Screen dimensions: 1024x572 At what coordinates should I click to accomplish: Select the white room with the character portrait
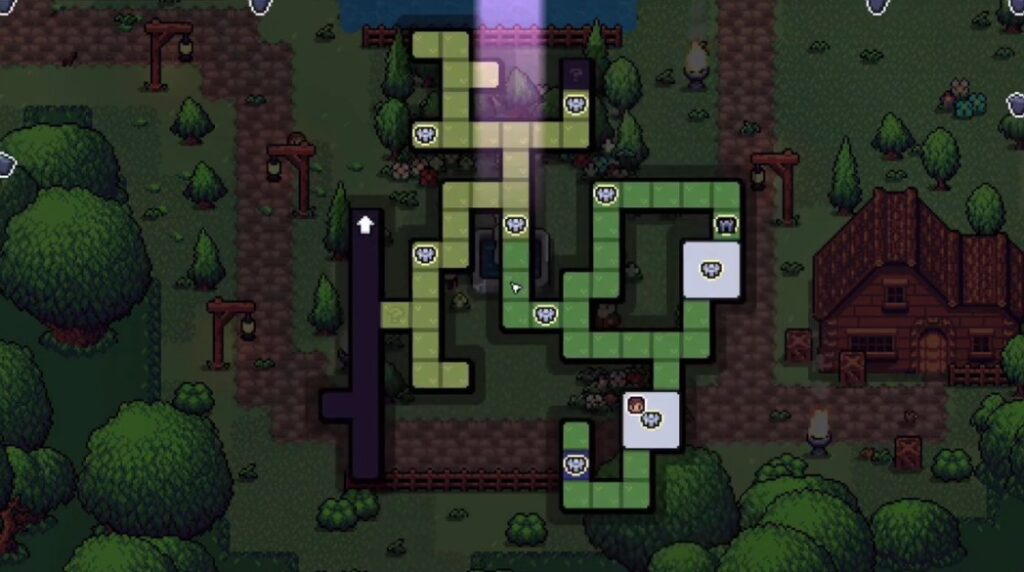pos(651,419)
